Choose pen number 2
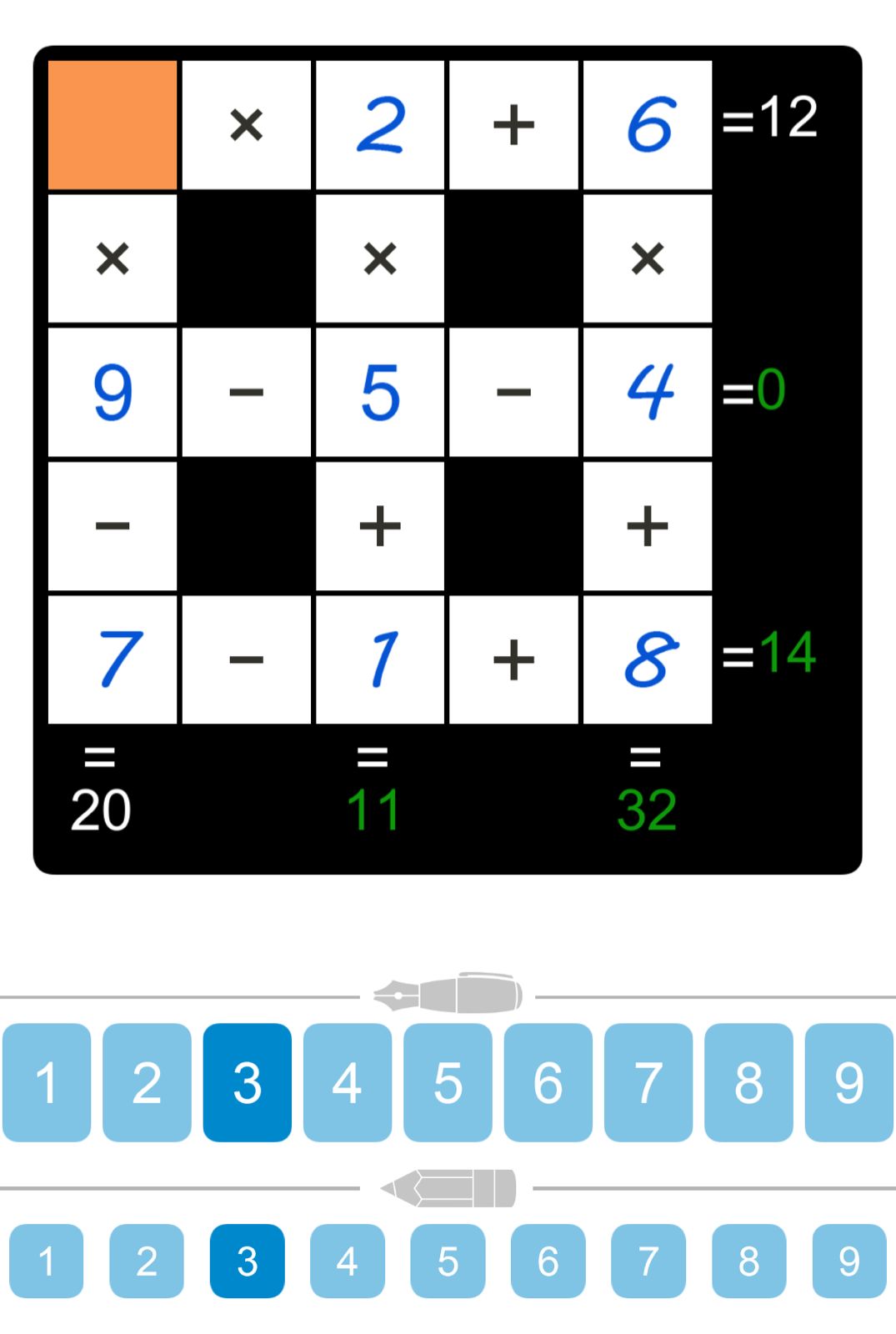 pyautogui.click(x=147, y=1082)
